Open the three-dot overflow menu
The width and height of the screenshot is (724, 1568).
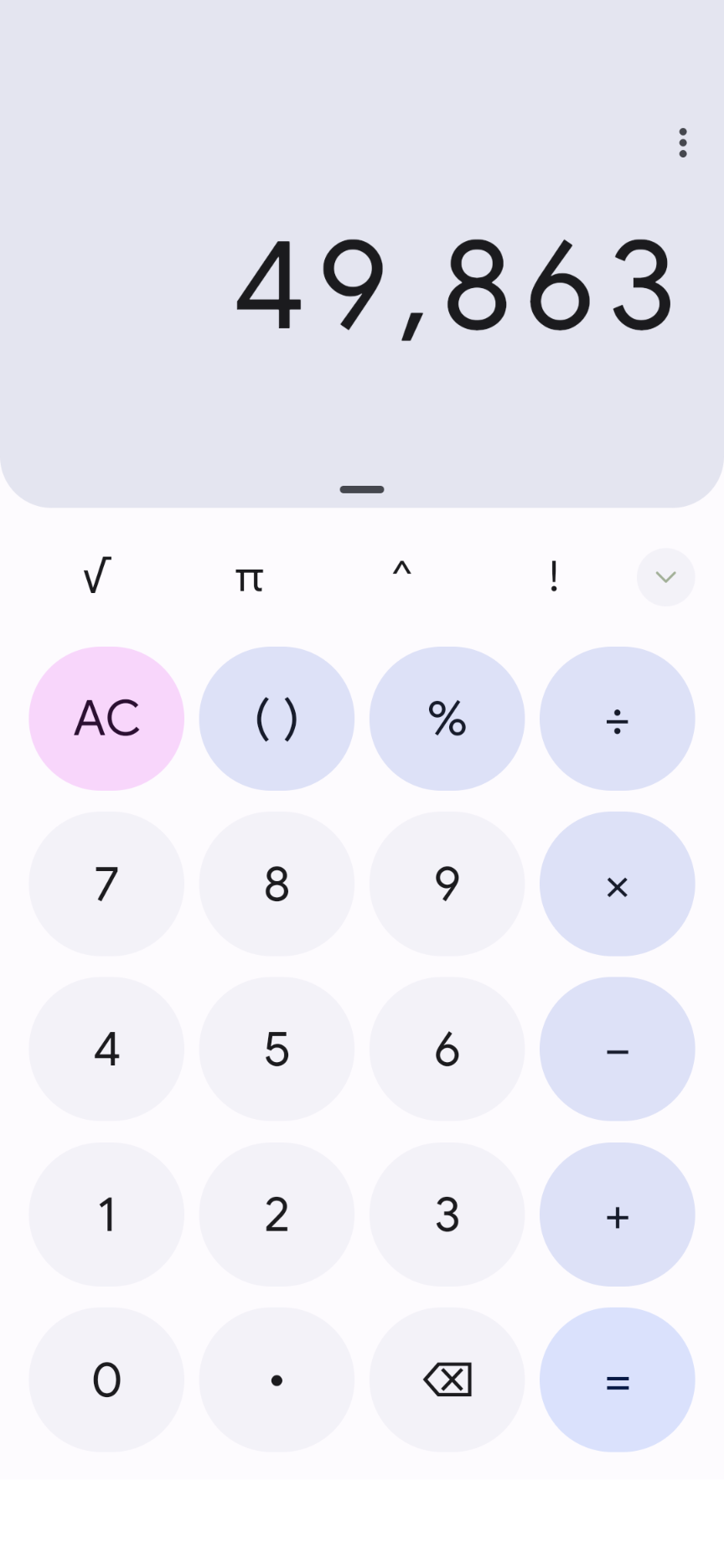point(683,143)
